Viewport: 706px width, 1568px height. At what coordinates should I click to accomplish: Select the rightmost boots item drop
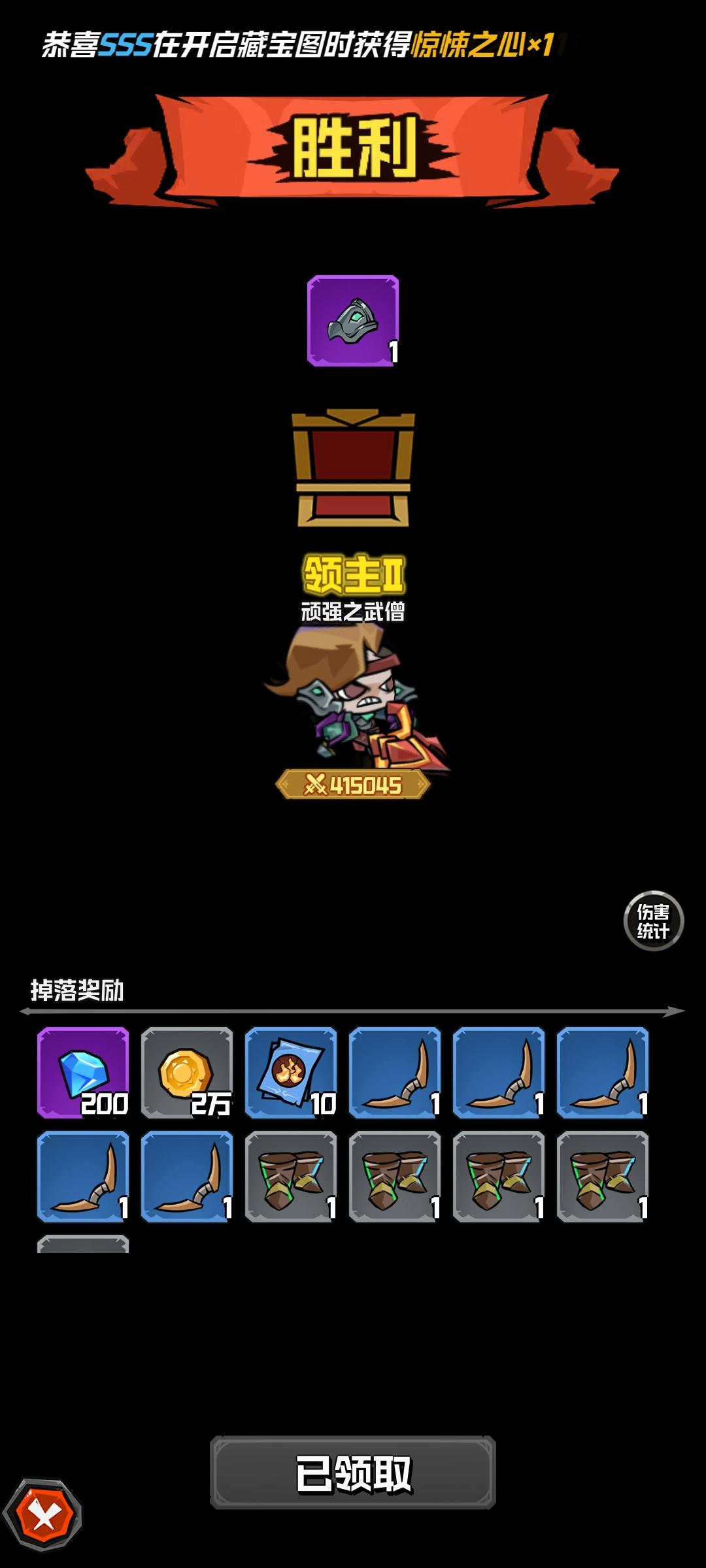(602, 1179)
